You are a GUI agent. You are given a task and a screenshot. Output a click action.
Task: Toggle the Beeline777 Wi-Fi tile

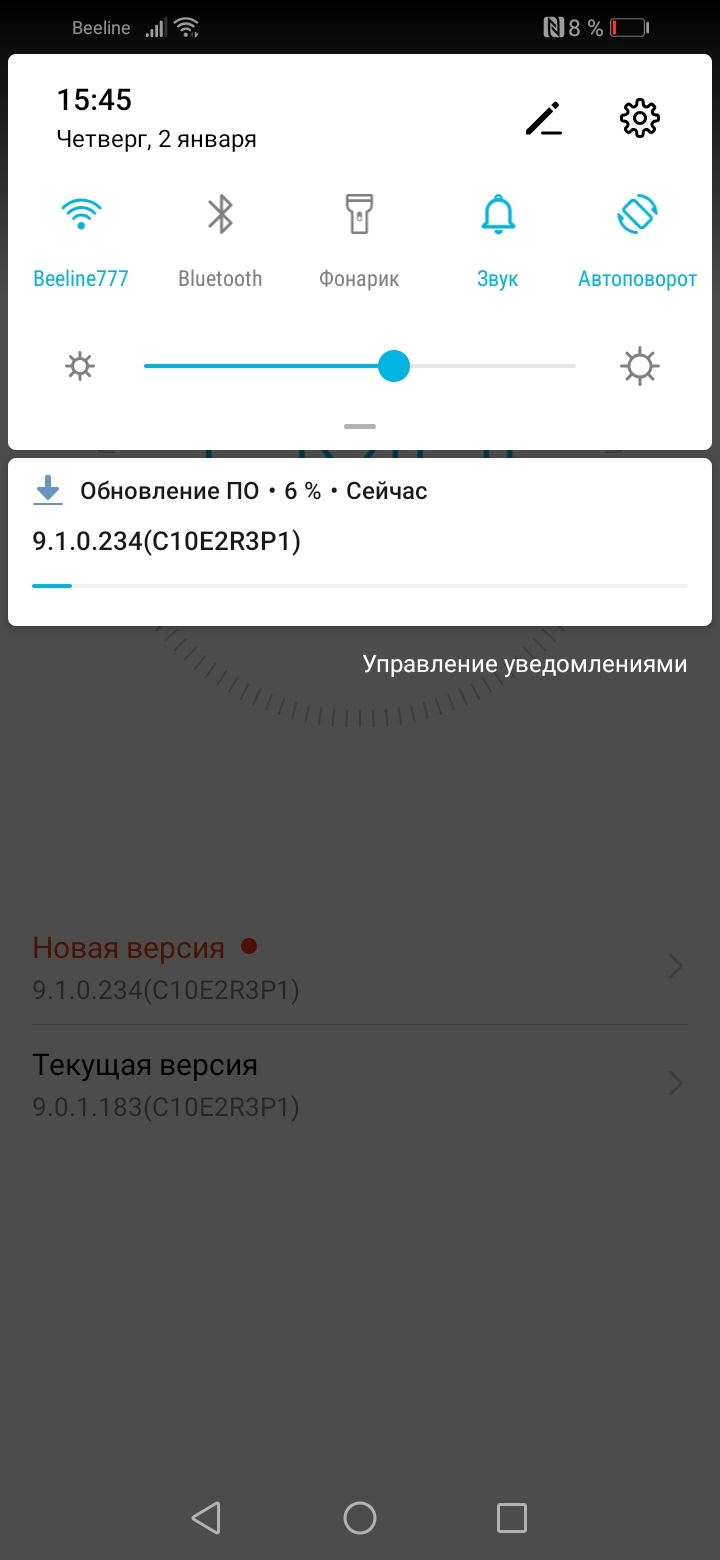(x=81, y=216)
